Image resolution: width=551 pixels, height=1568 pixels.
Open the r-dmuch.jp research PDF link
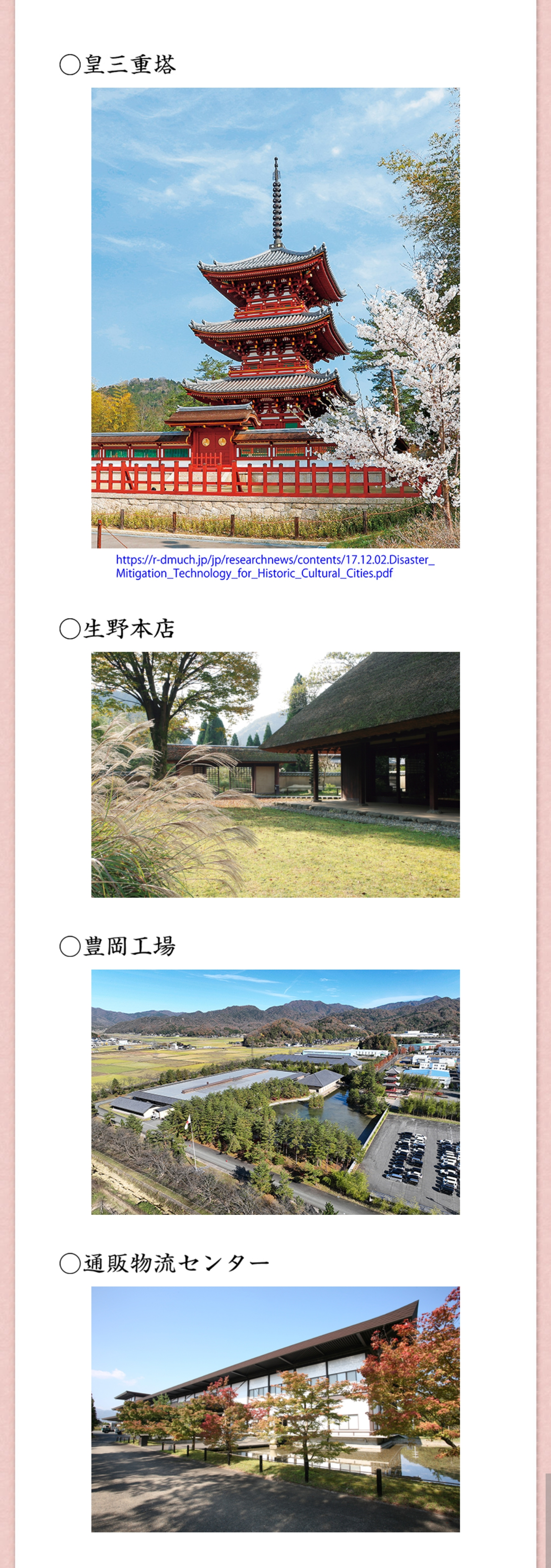275,560
